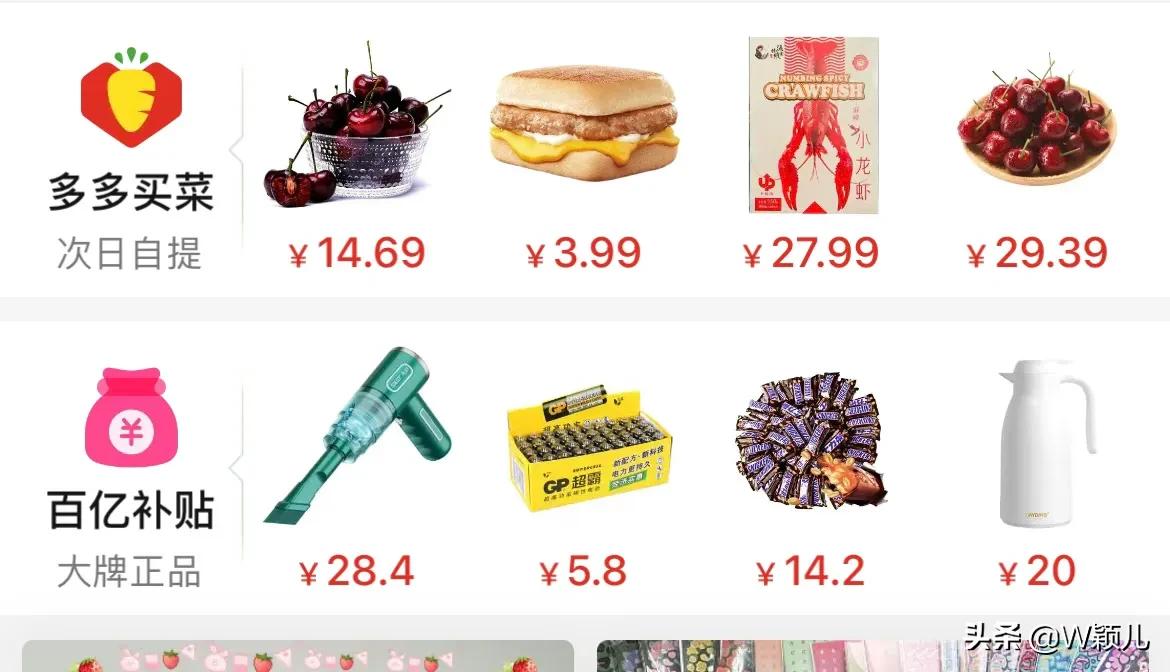
Task: View the GP超霸 batteries priced ¥5.8
Action: click(x=586, y=450)
